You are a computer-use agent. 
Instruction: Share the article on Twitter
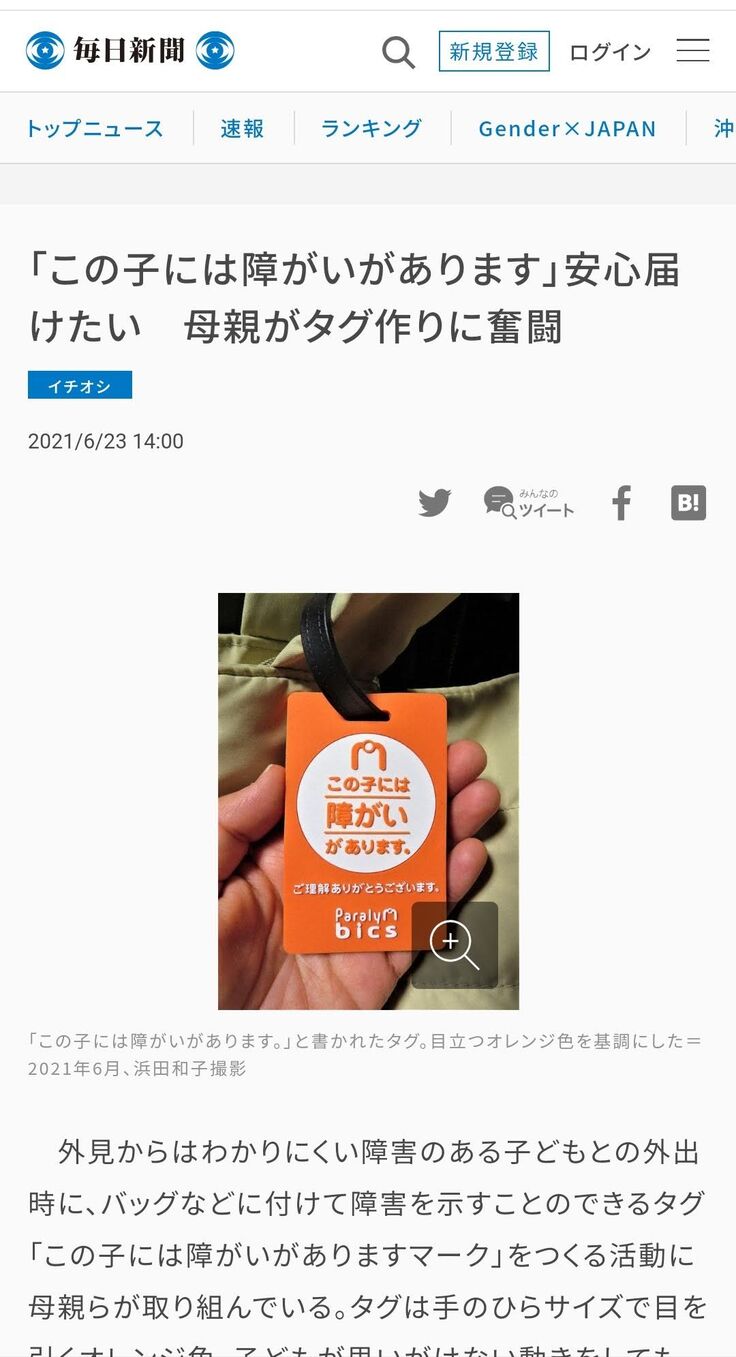coord(434,502)
